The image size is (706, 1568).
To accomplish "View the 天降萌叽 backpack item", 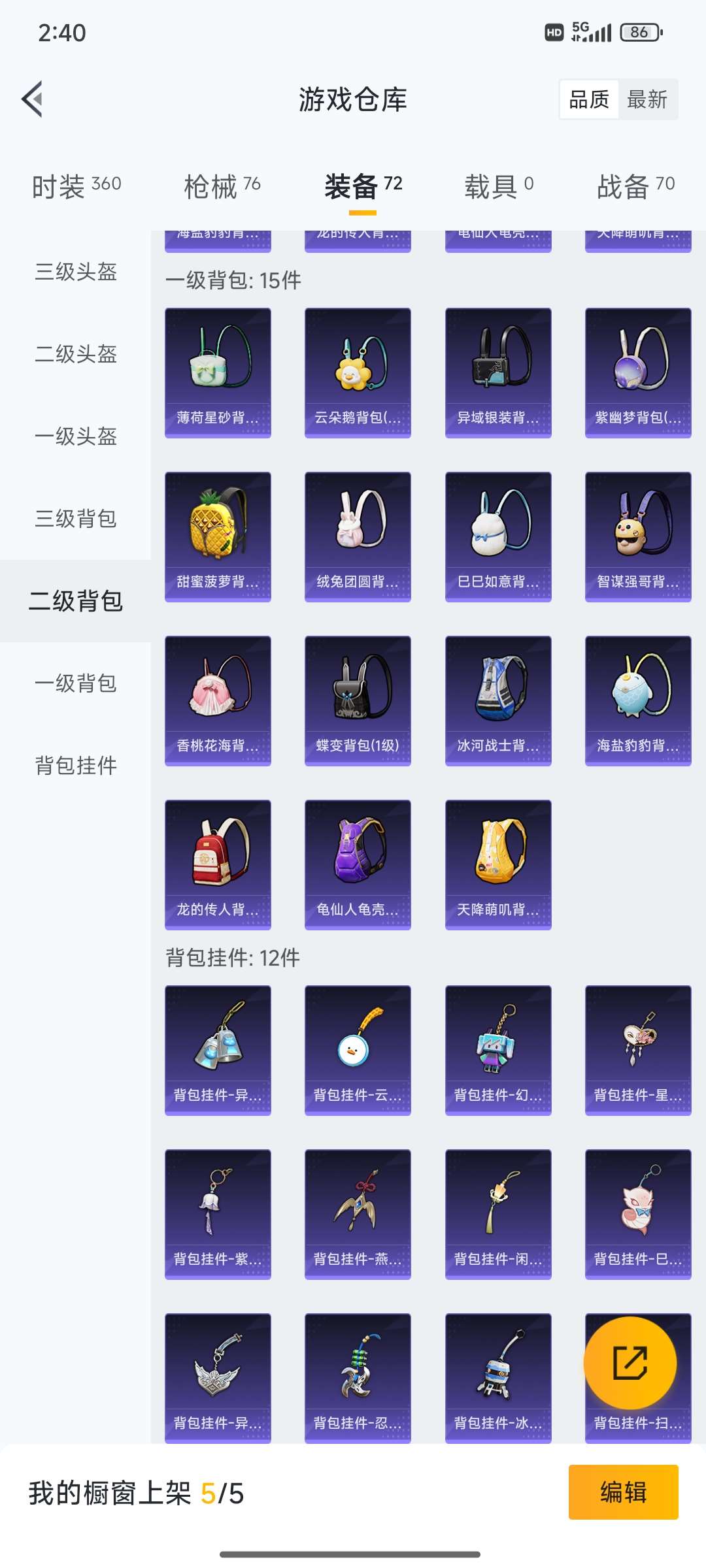I will pyautogui.click(x=498, y=864).
